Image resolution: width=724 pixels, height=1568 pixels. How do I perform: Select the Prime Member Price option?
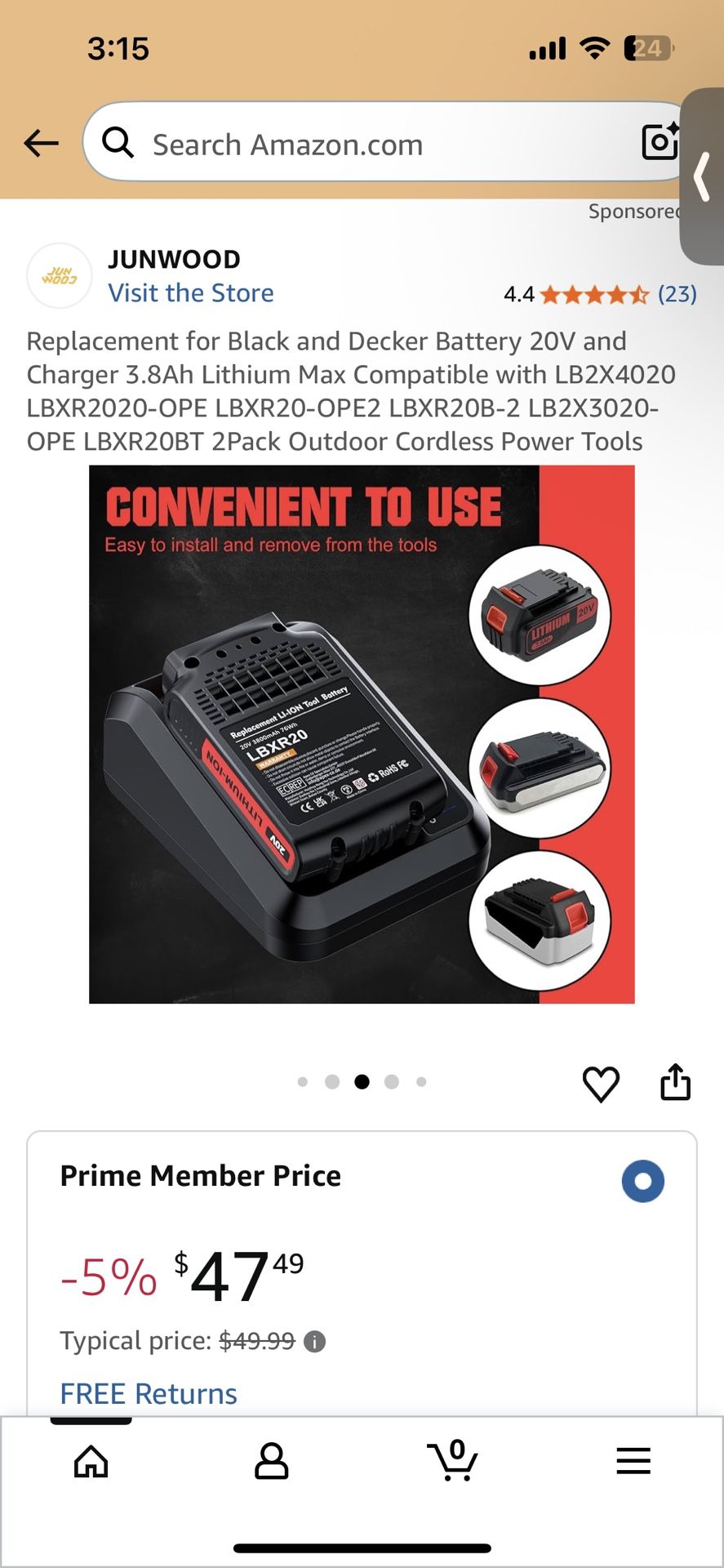643,1181
